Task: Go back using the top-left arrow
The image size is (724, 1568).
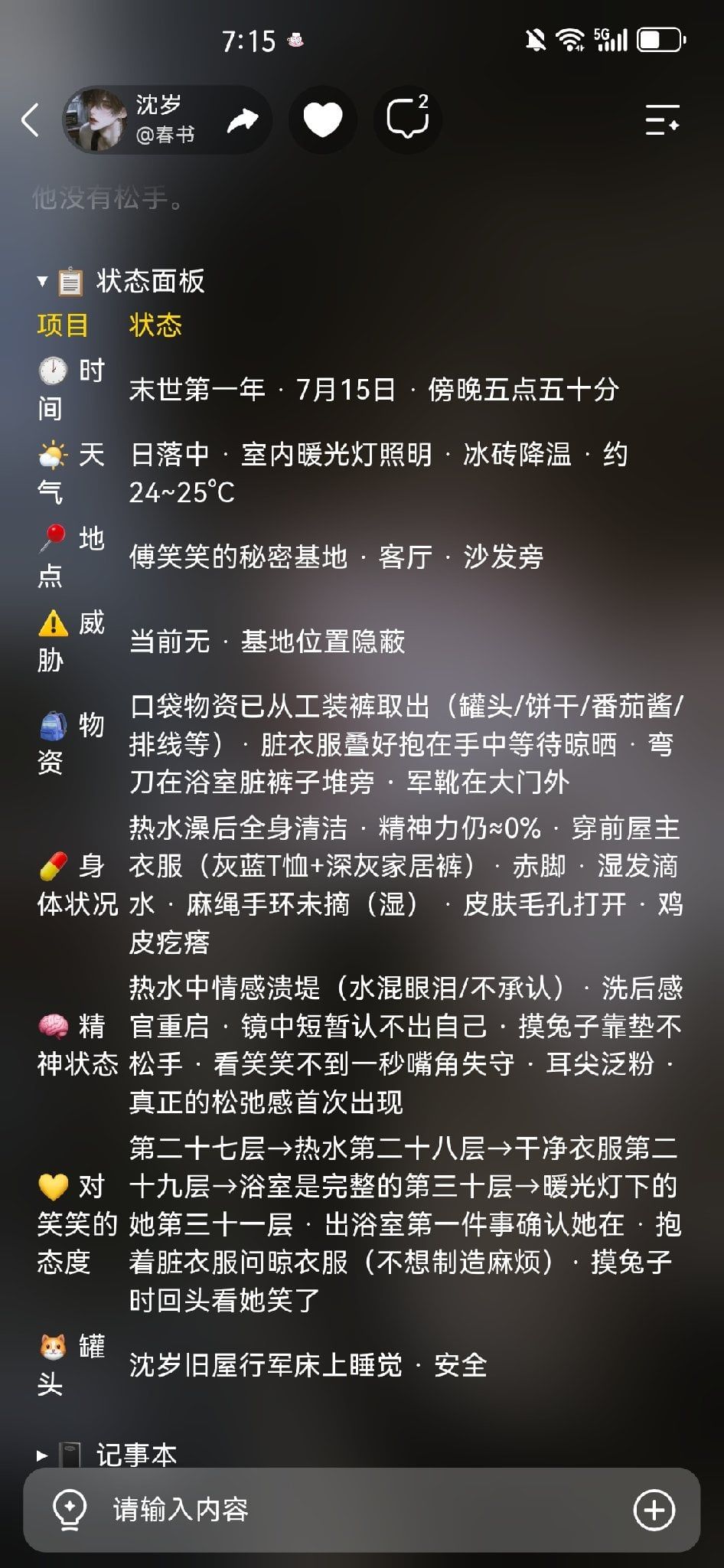Action: [x=31, y=120]
